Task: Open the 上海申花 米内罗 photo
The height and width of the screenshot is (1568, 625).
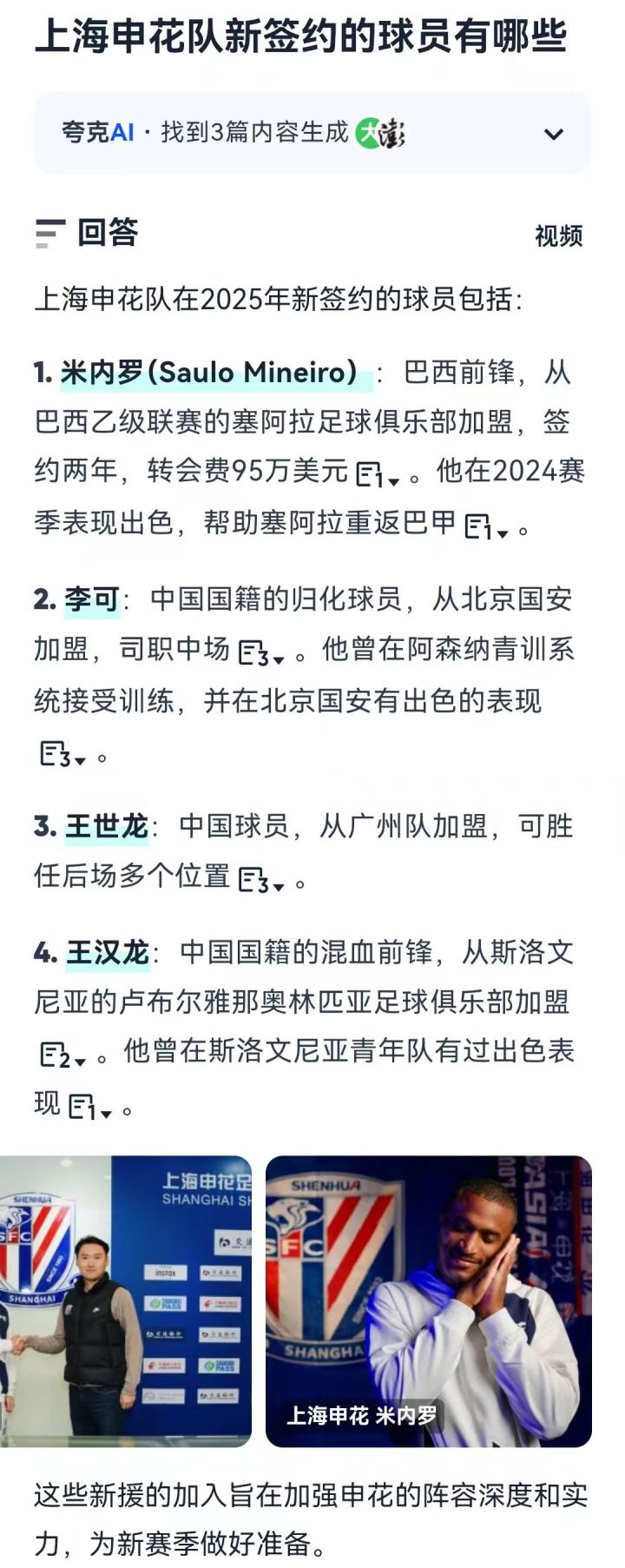Action: 428,1301
